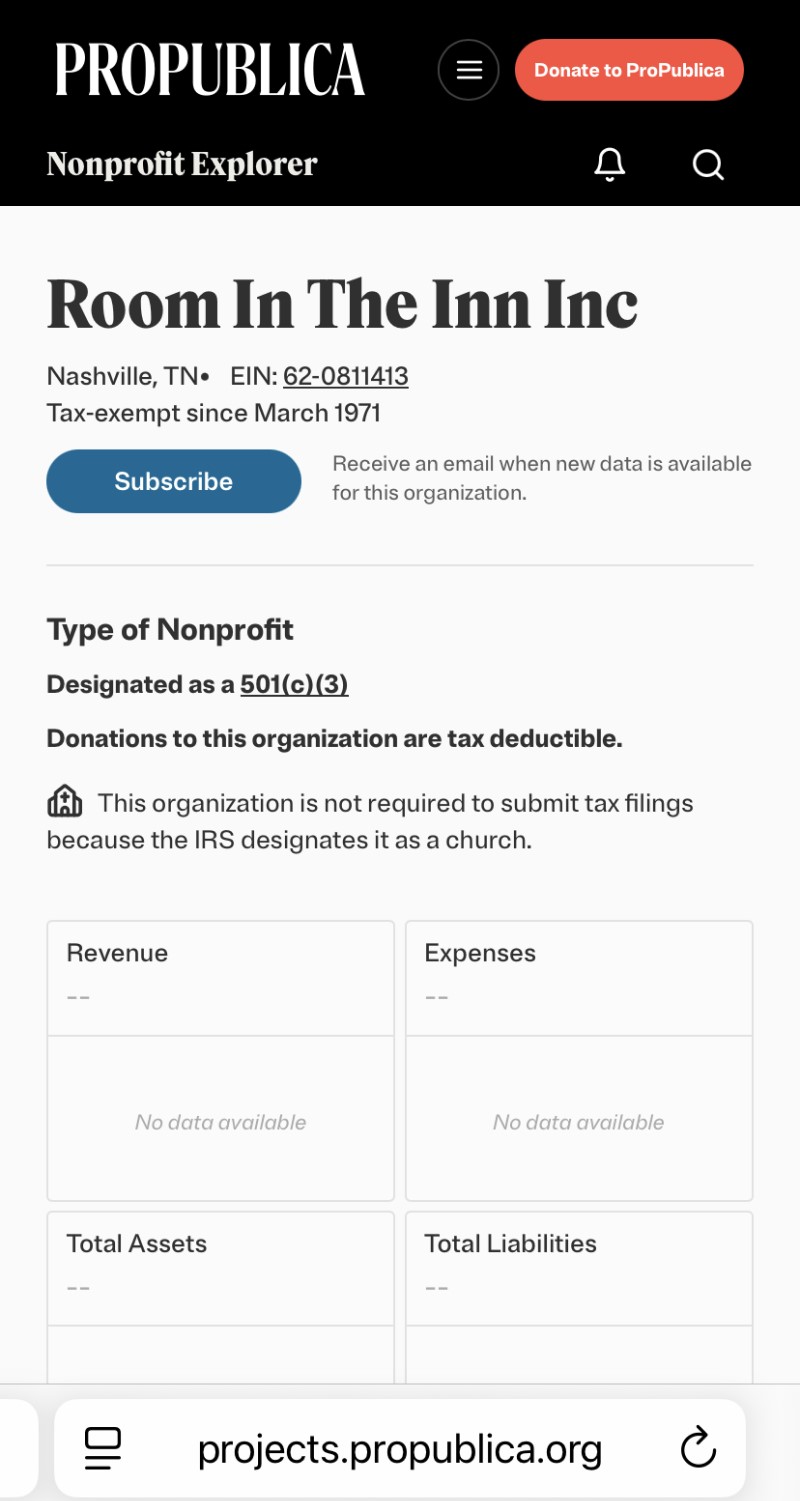
Task: Go to ProPublica home via logo
Action: point(210,70)
